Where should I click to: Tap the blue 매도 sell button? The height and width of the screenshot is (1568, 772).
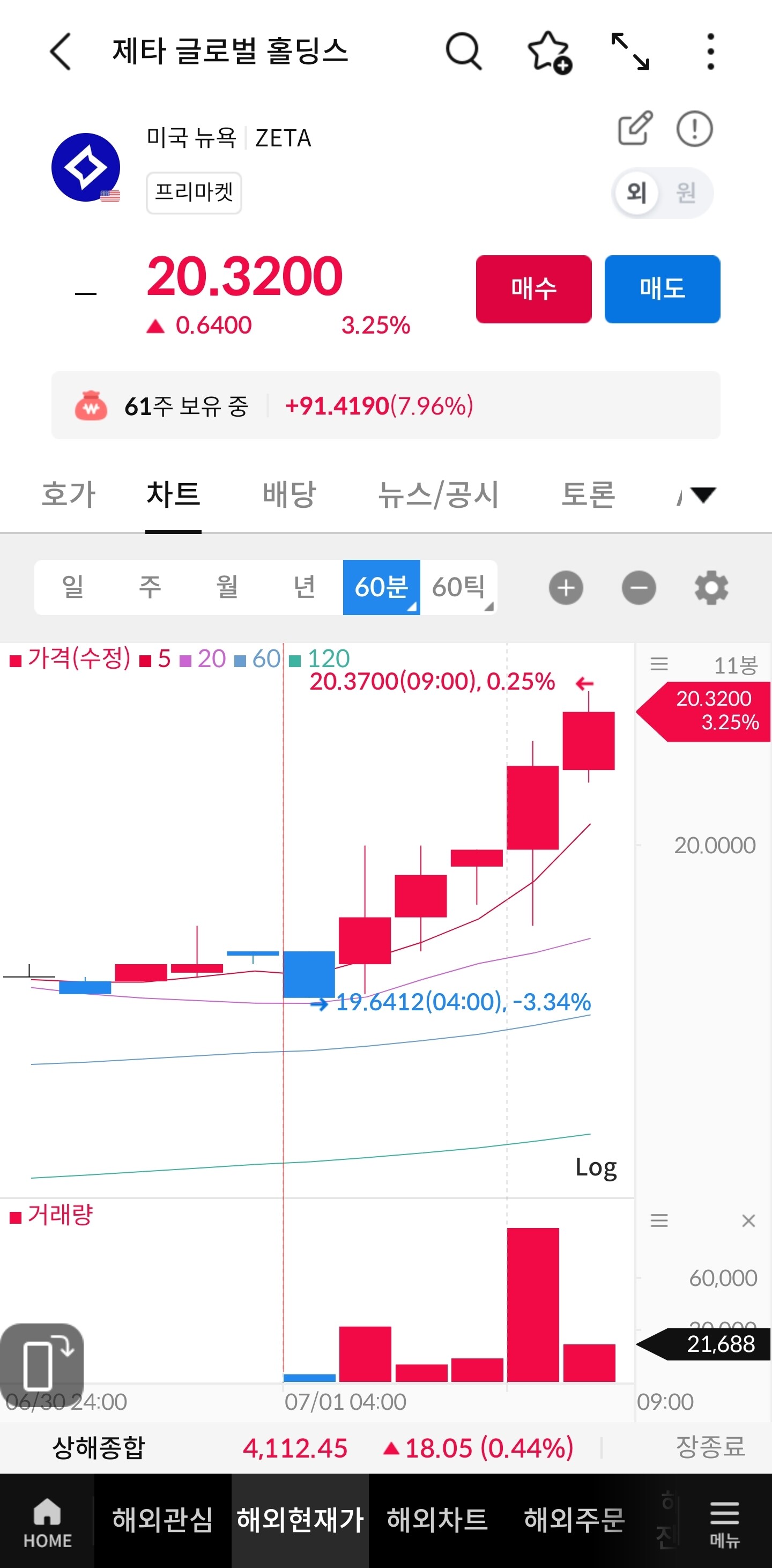662,289
